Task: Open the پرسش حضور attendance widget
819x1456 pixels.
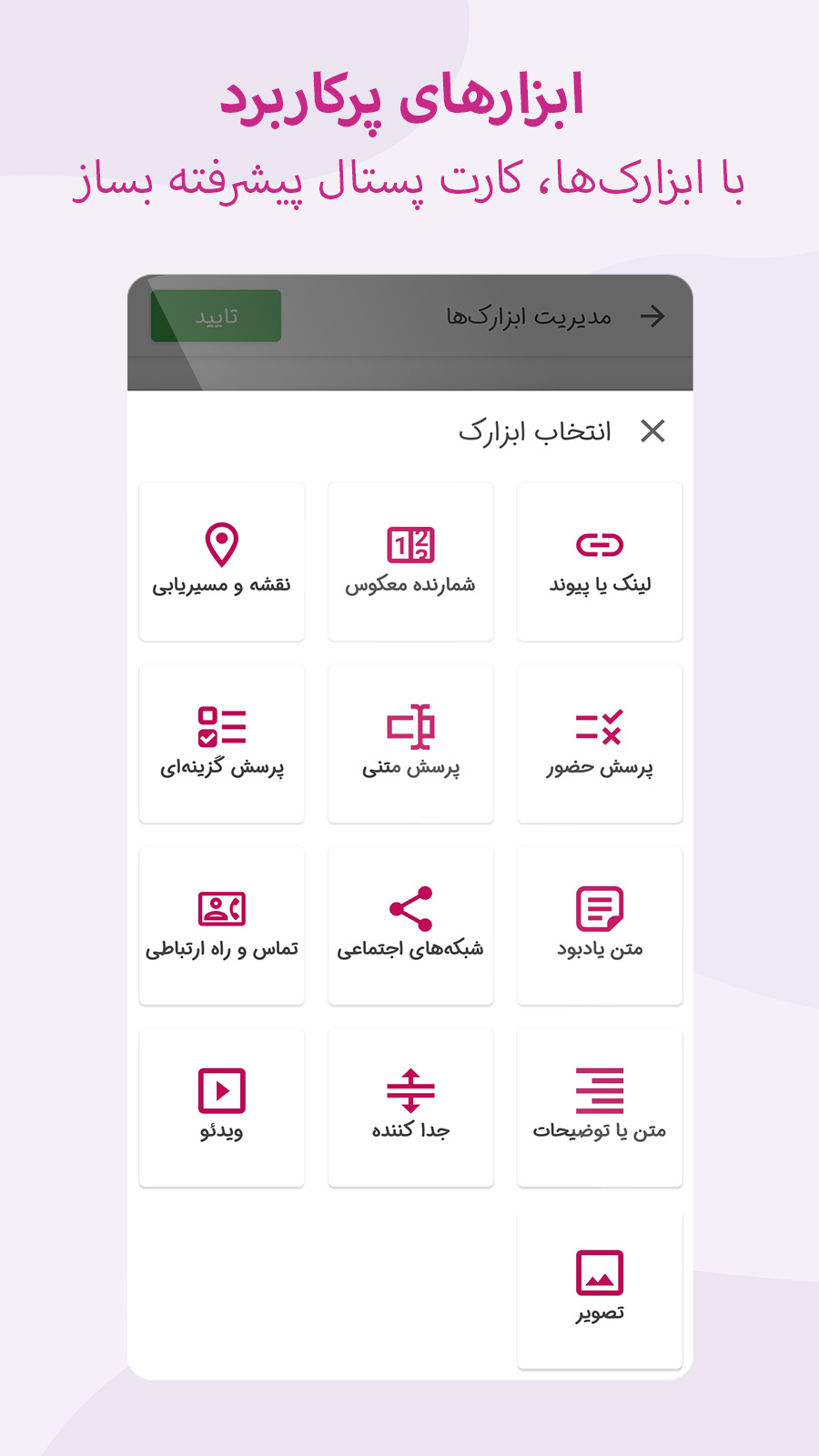Action: [599, 743]
